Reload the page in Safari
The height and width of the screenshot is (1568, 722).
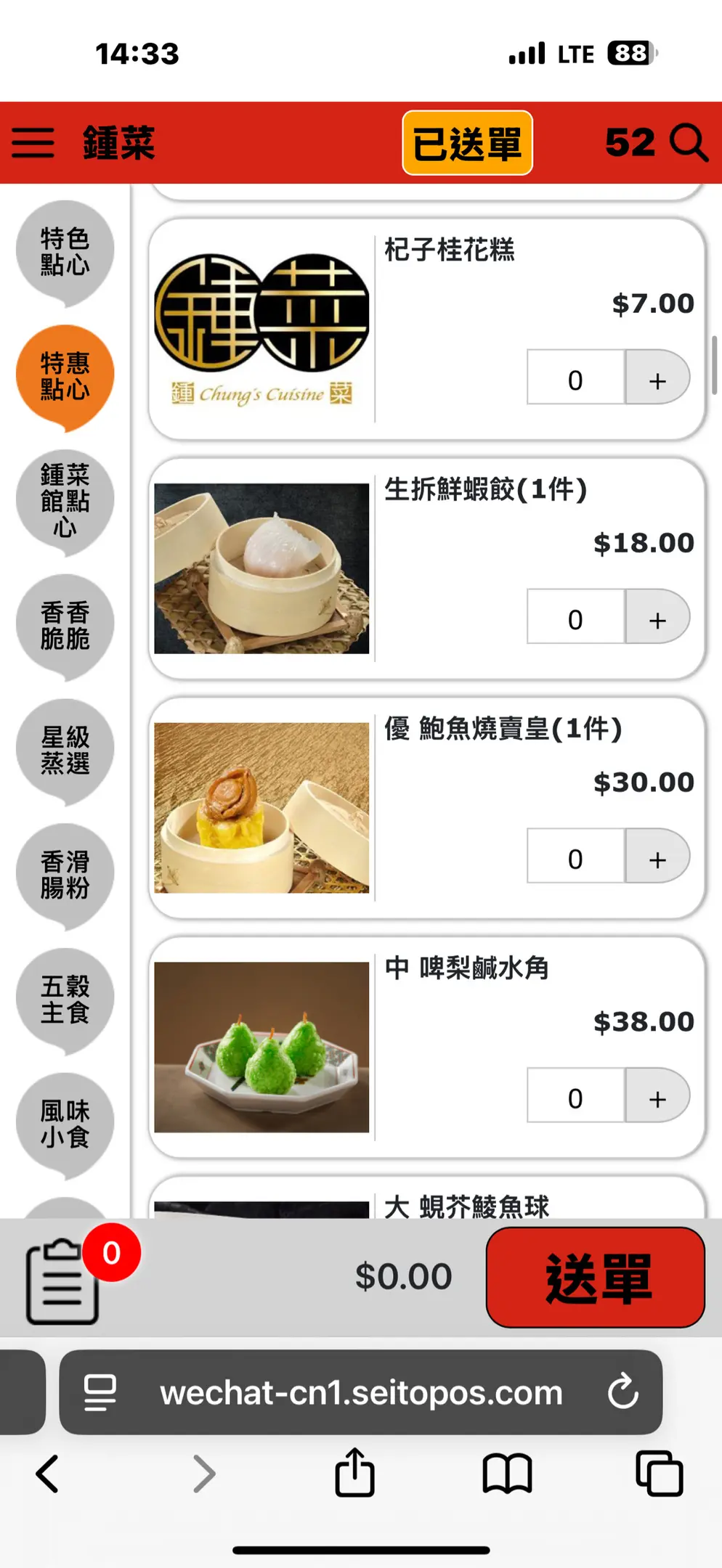tap(623, 1392)
